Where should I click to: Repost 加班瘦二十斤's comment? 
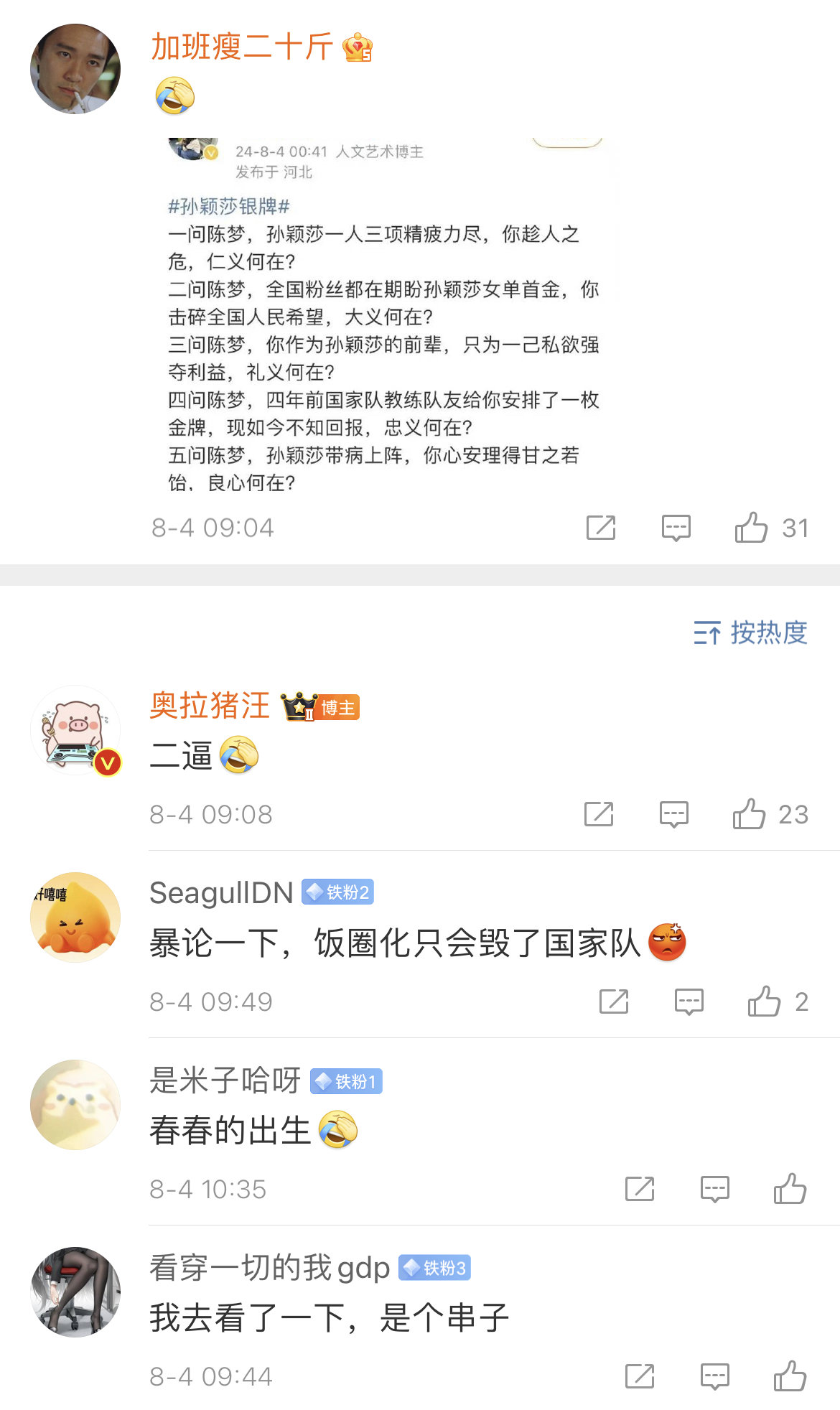[x=601, y=528]
